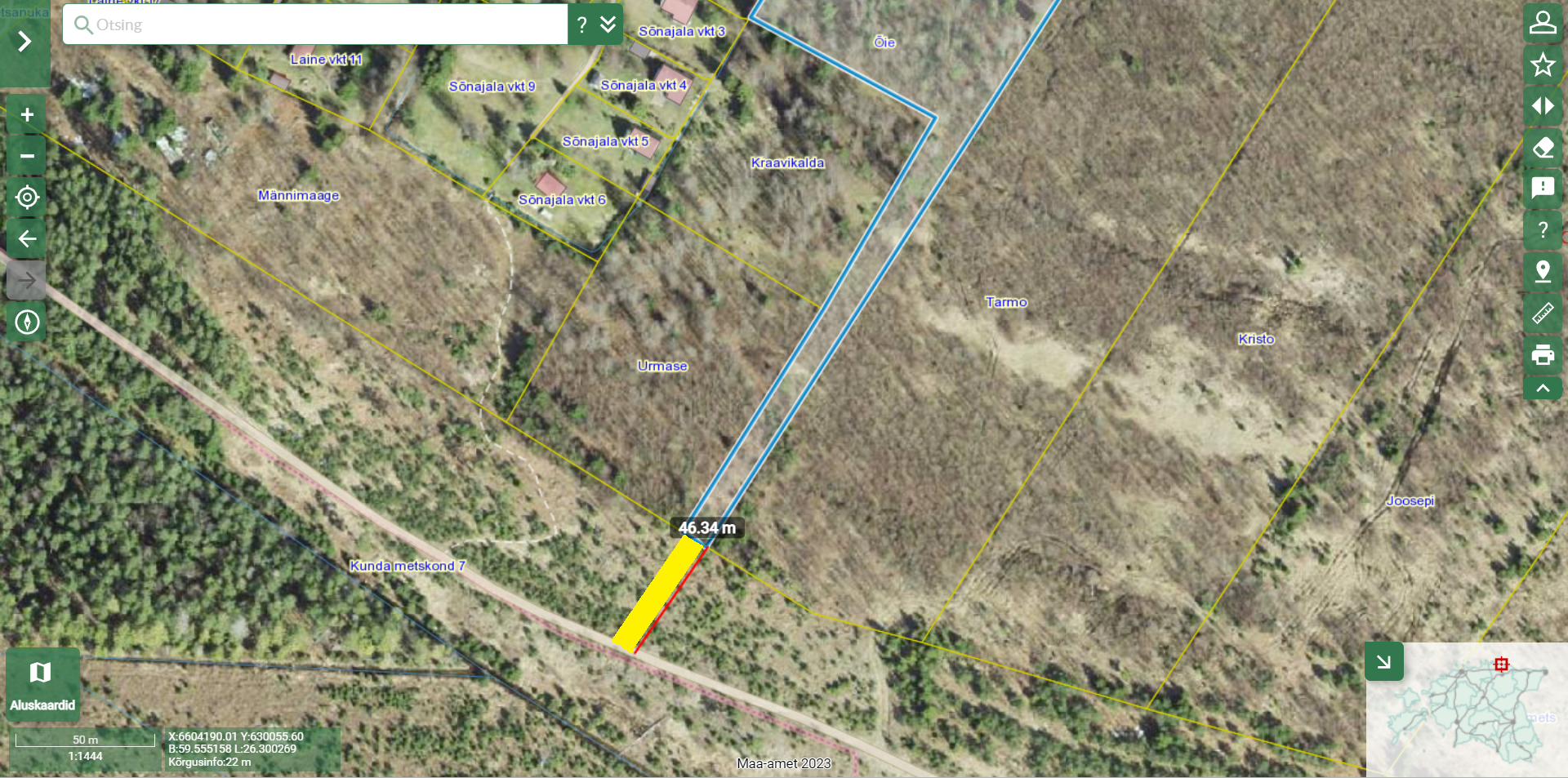Open search help question mark
Screen dimensions: 1568x778
[581, 24]
